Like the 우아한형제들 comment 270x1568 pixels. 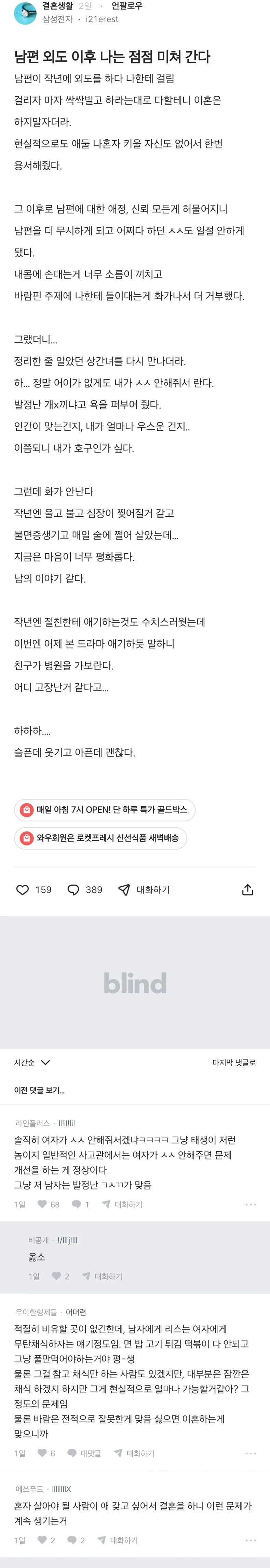coord(46,1453)
